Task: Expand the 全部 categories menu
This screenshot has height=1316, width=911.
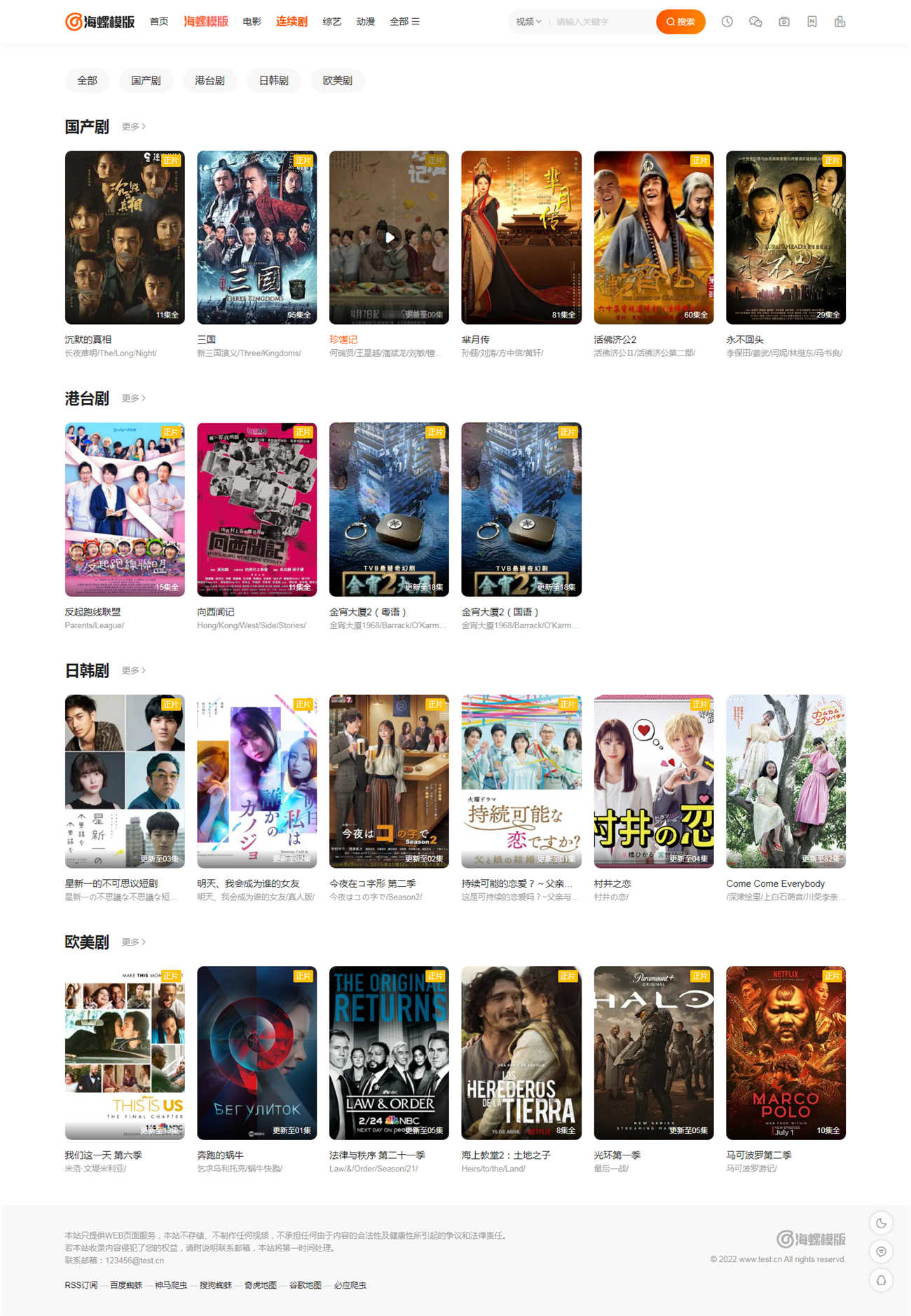Action: point(404,22)
